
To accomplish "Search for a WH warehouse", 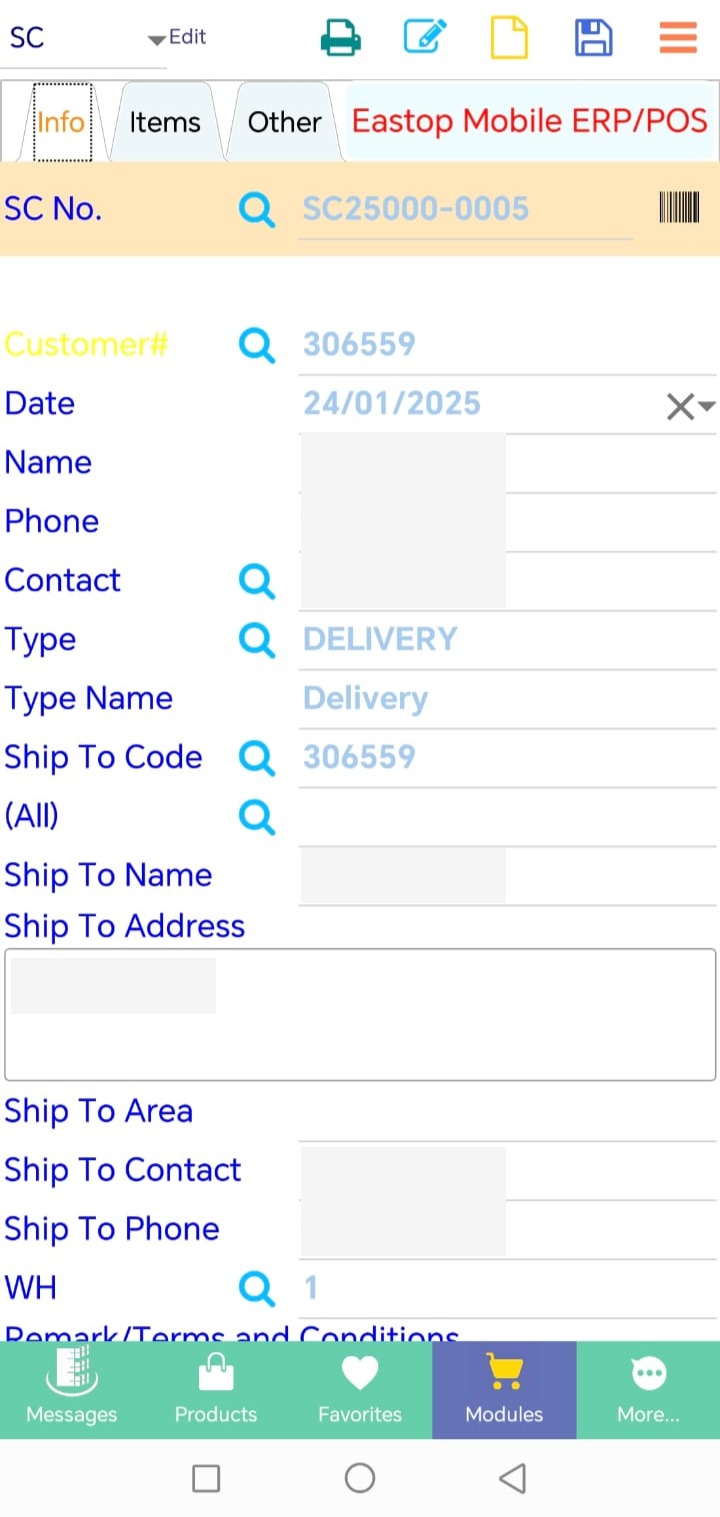I will [x=257, y=1288].
